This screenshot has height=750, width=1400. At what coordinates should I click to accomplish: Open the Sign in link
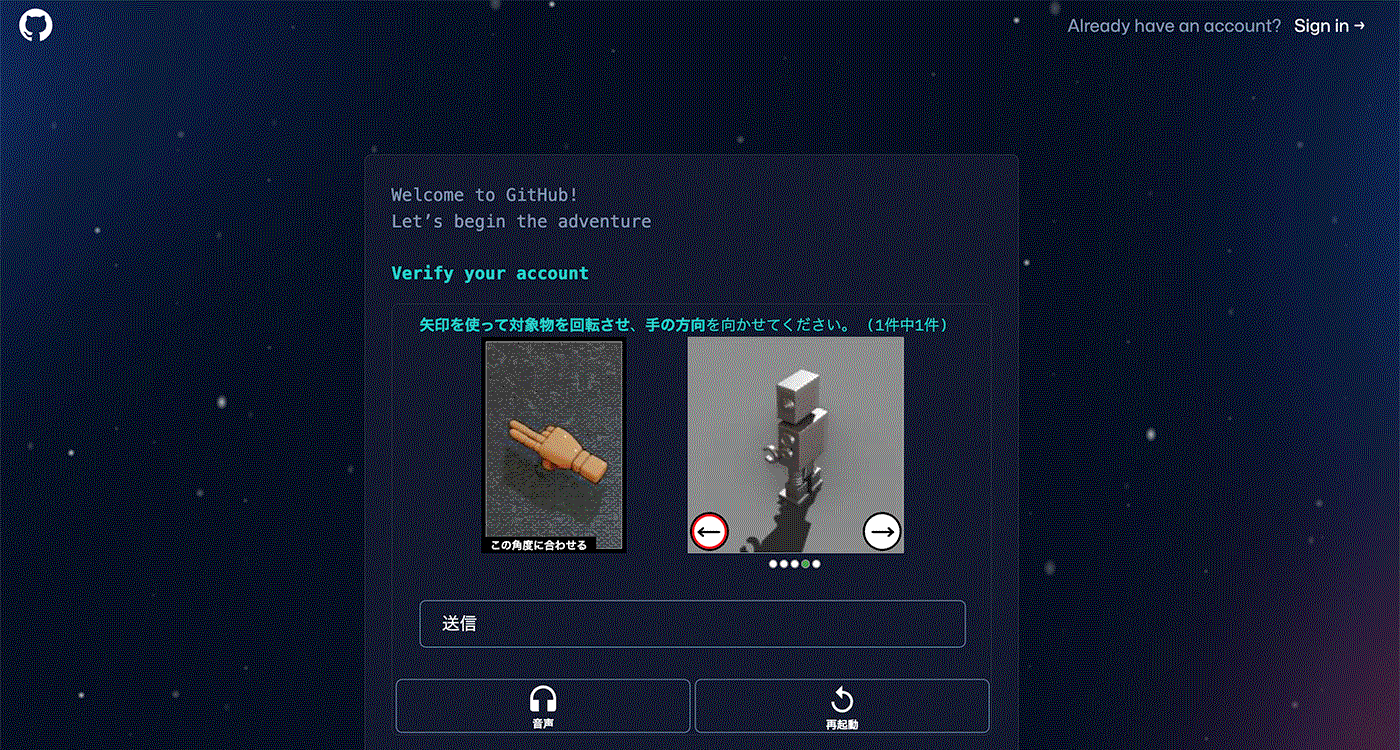[1328, 26]
